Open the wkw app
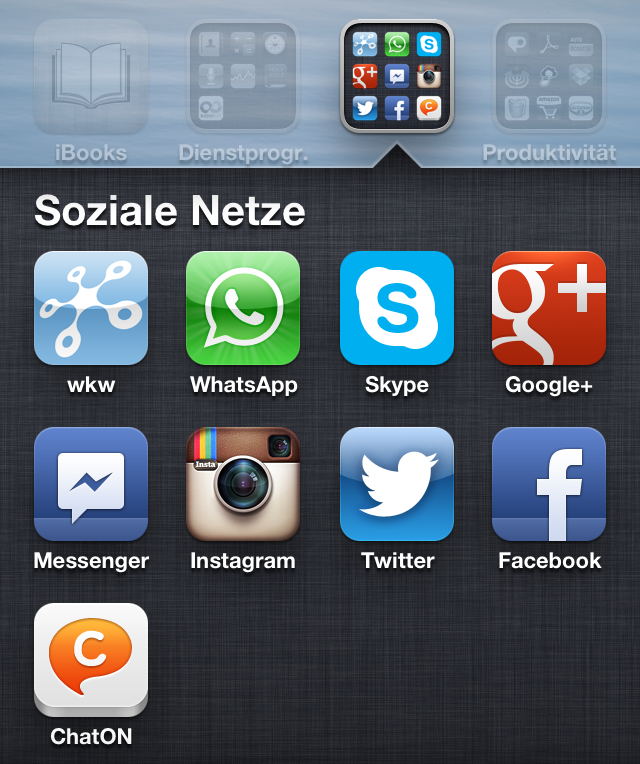 coord(91,308)
